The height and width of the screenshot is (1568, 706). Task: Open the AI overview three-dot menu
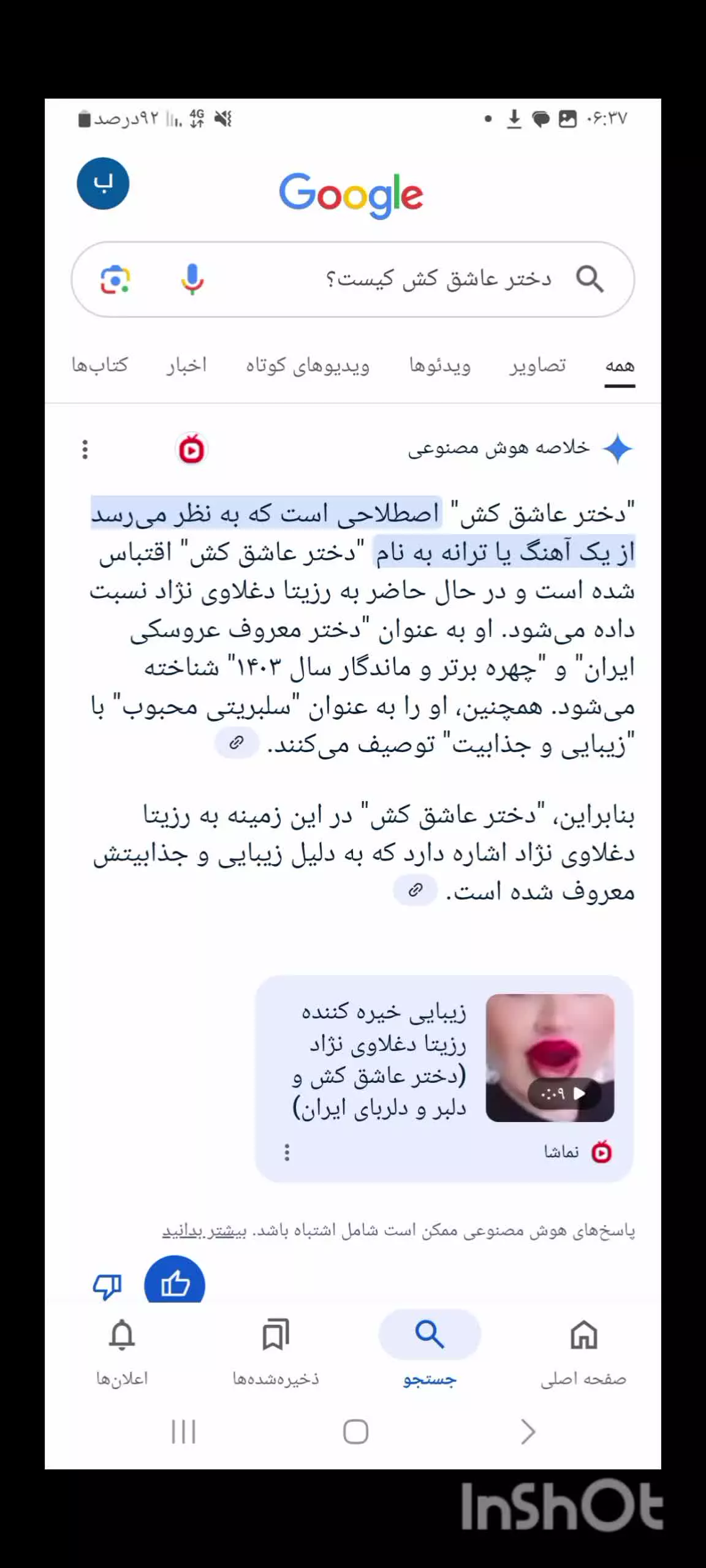point(85,450)
